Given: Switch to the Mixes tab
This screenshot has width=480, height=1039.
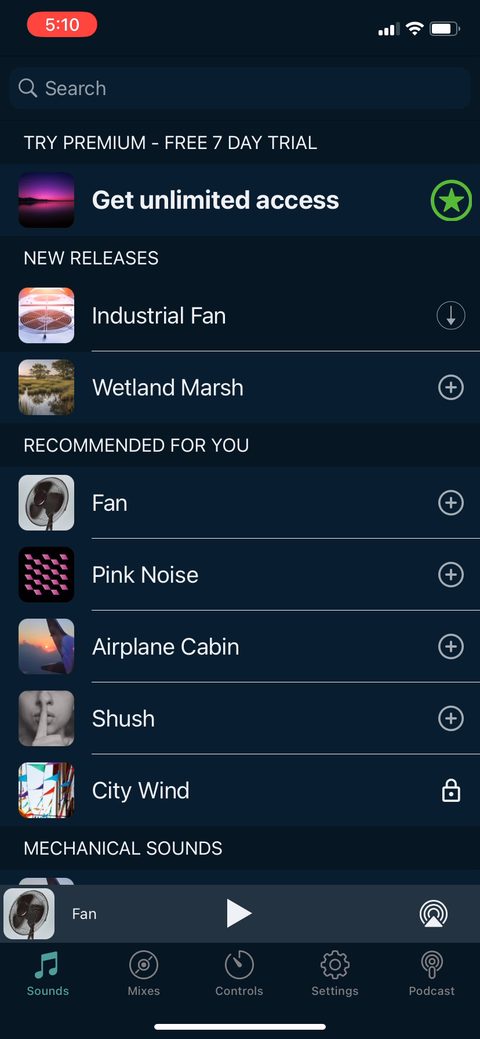Looking at the screenshot, I should tap(144, 974).
